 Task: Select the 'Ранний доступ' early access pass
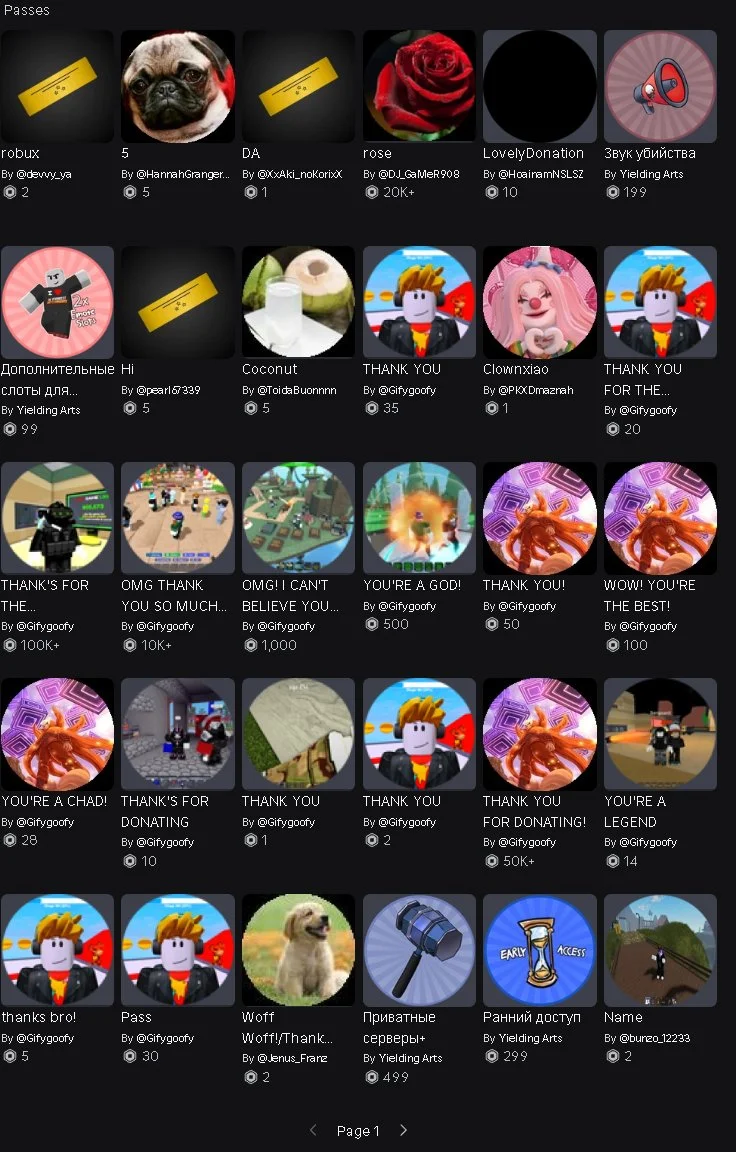(x=540, y=951)
